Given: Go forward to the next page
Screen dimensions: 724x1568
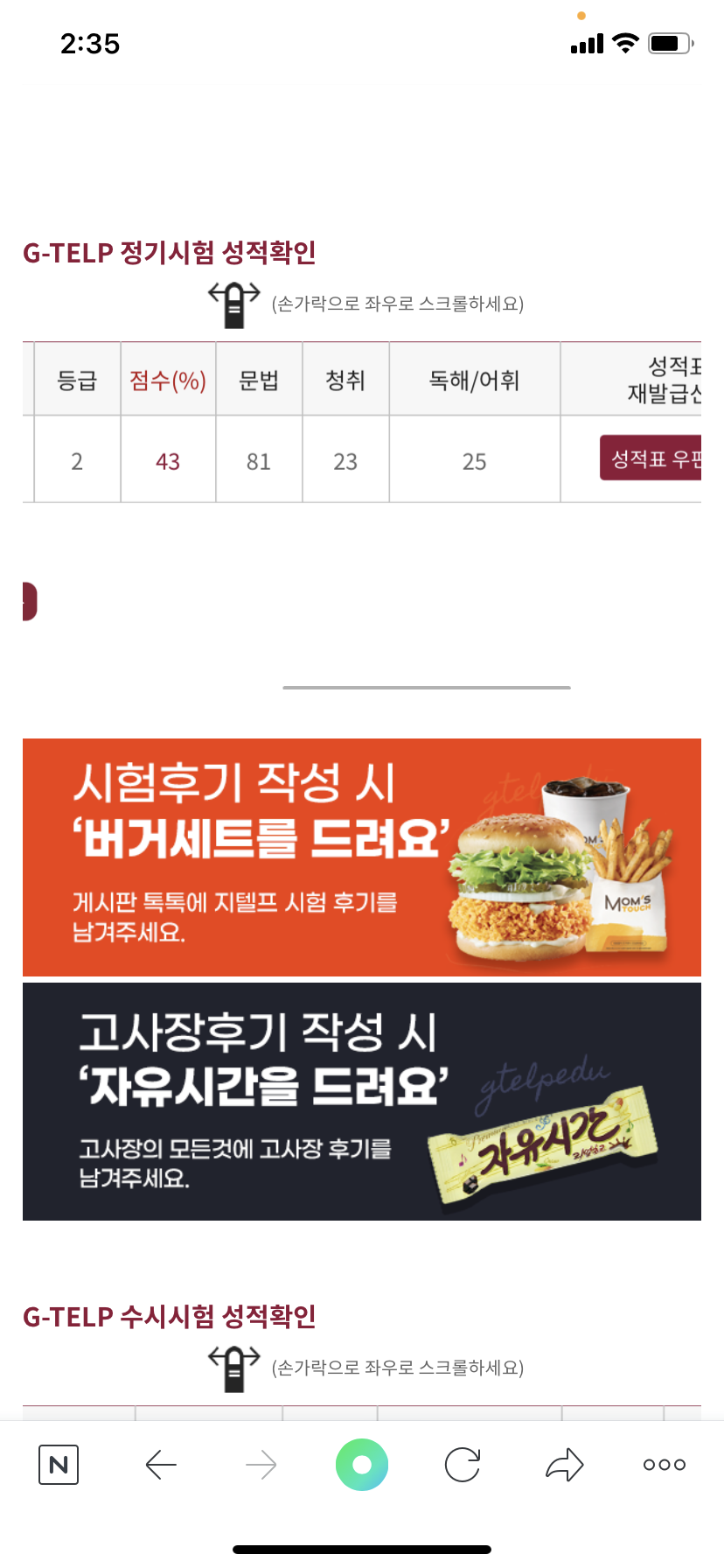Looking at the screenshot, I should point(261,1464).
